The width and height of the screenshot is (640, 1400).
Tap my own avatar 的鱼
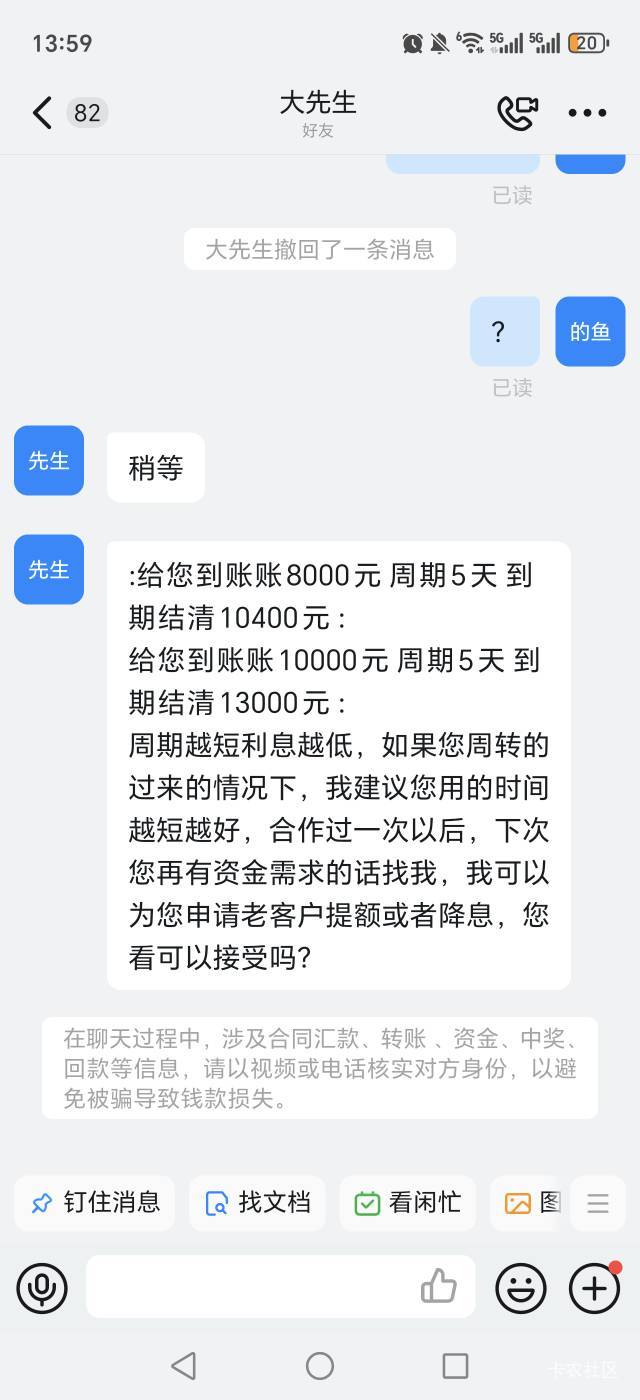pos(590,331)
